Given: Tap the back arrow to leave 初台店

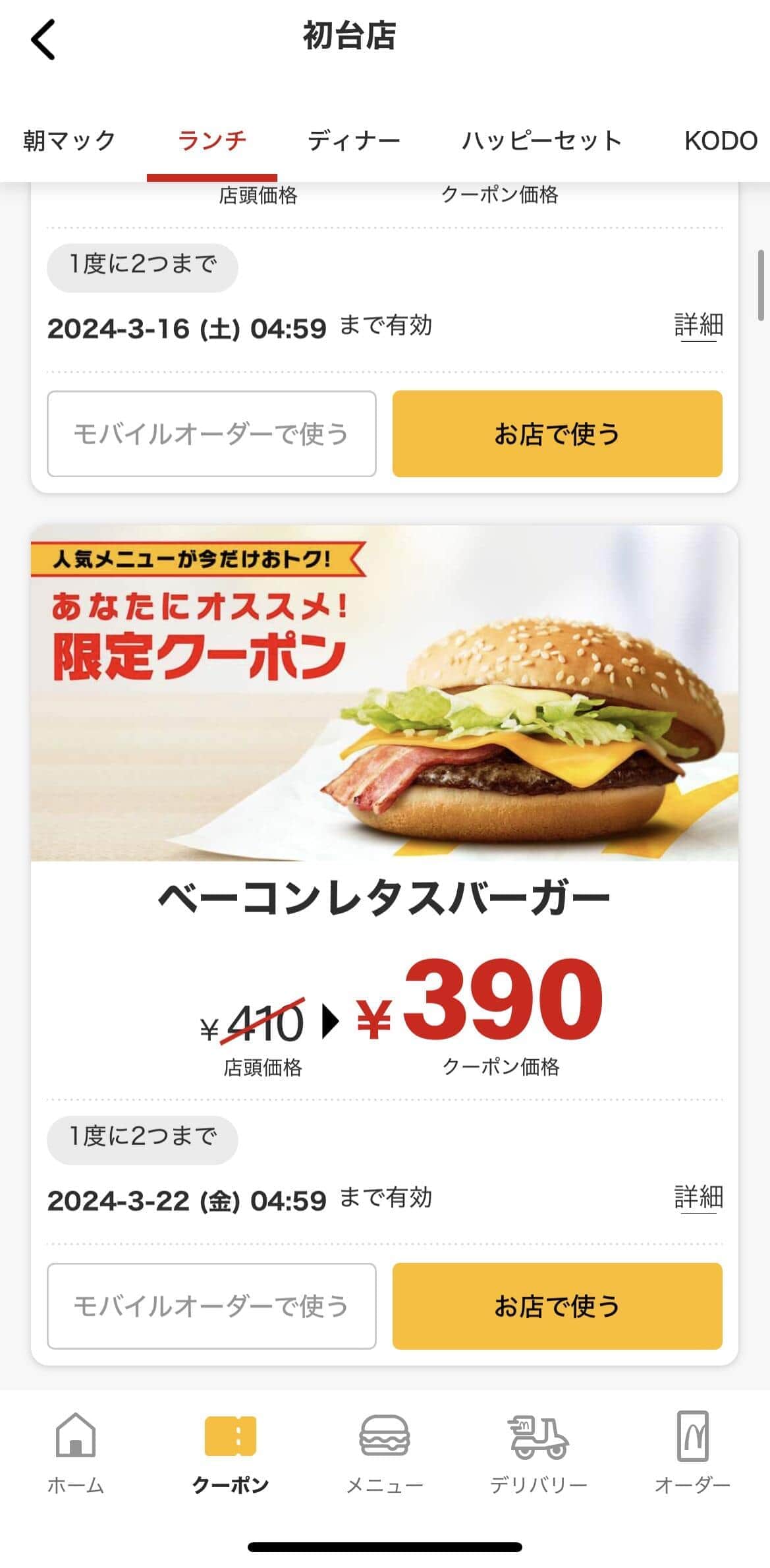Looking at the screenshot, I should click(x=43, y=41).
